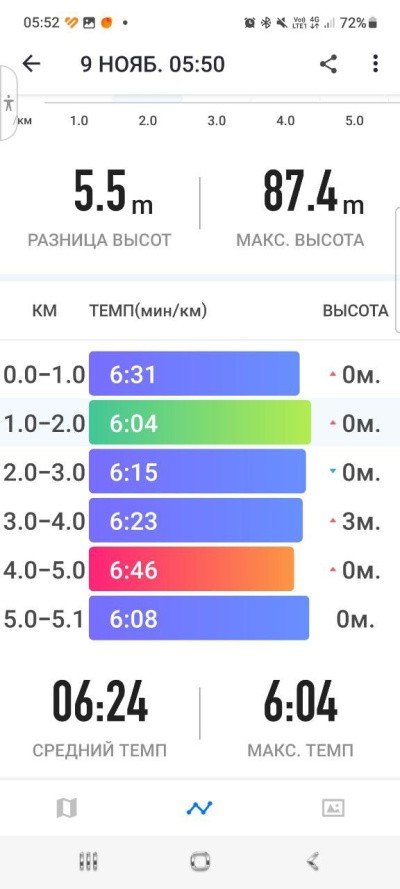Switch to the photos tab
This screenshot has width=400, height=889.
click(x=333, y=807)
